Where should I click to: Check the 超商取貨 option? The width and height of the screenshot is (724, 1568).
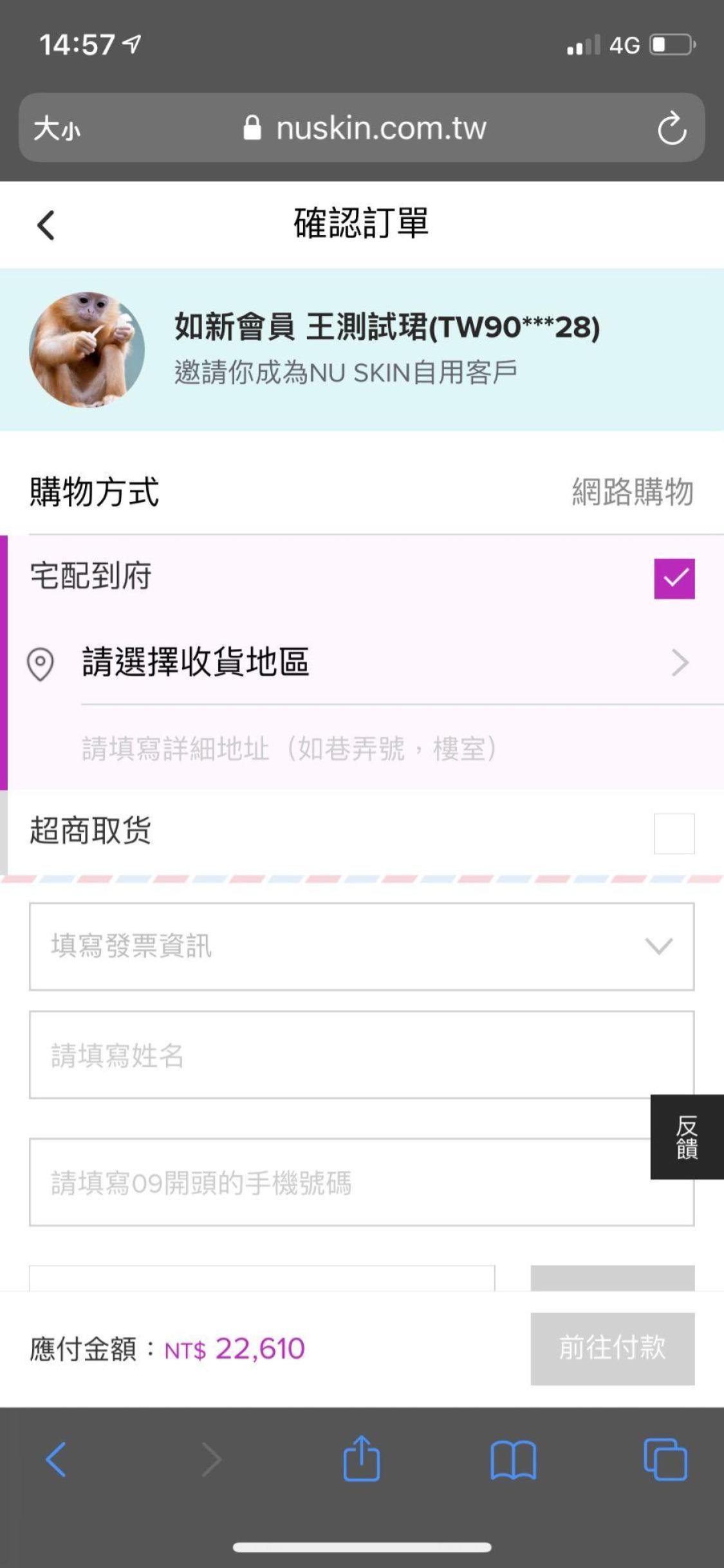pos(674,833)
